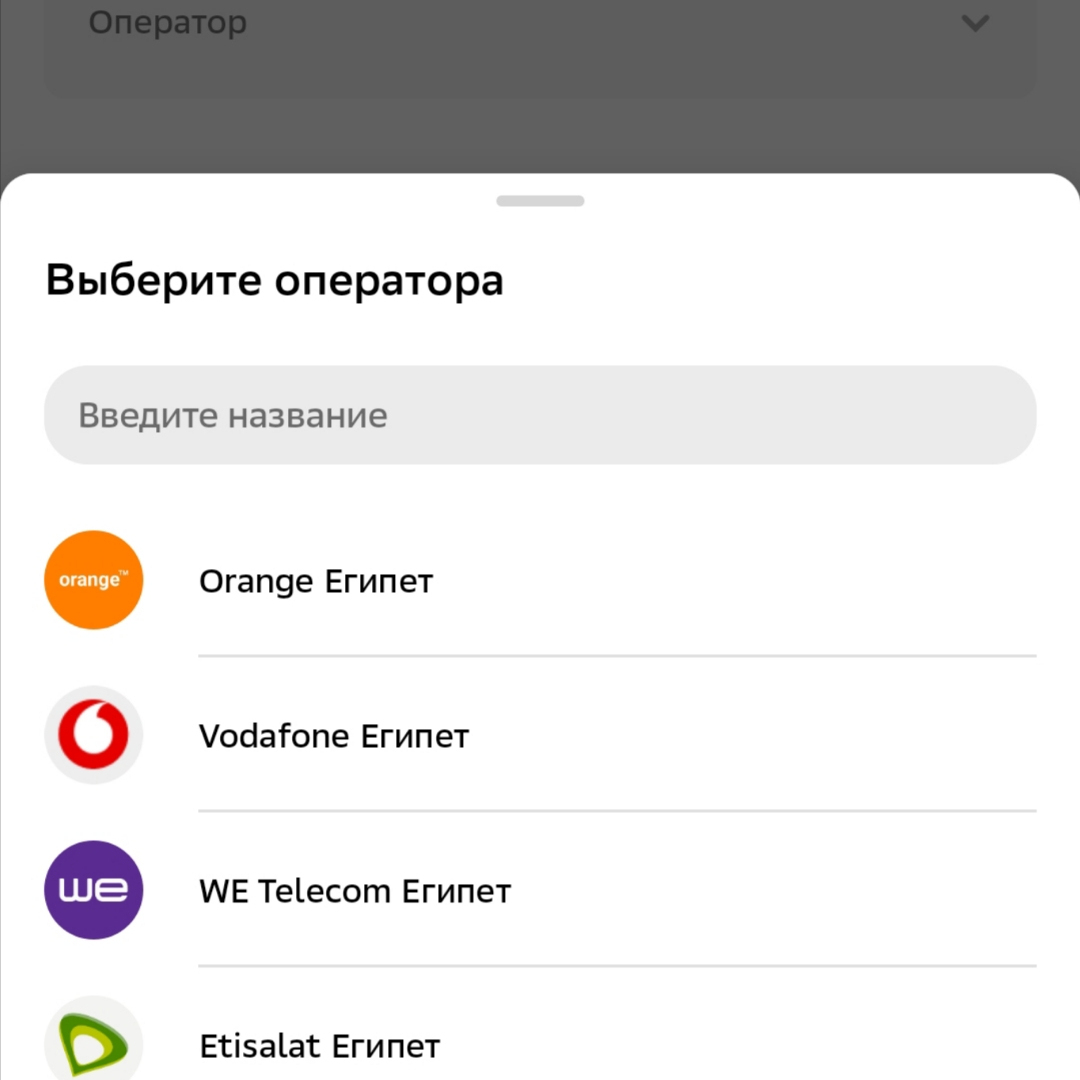Screen dimensions: 1080x1080
Task: Tap the 'Введите название' search field
Action: [540, 415]
